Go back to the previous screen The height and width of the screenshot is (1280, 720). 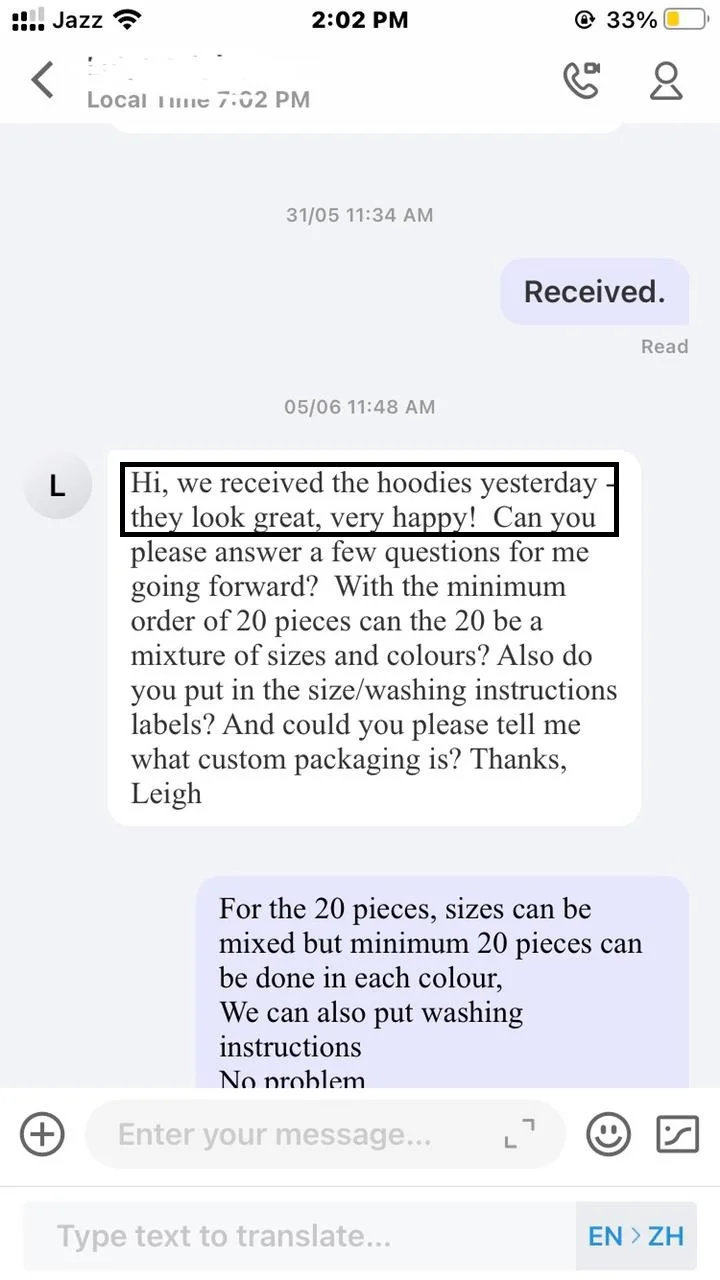coord(43,80)
